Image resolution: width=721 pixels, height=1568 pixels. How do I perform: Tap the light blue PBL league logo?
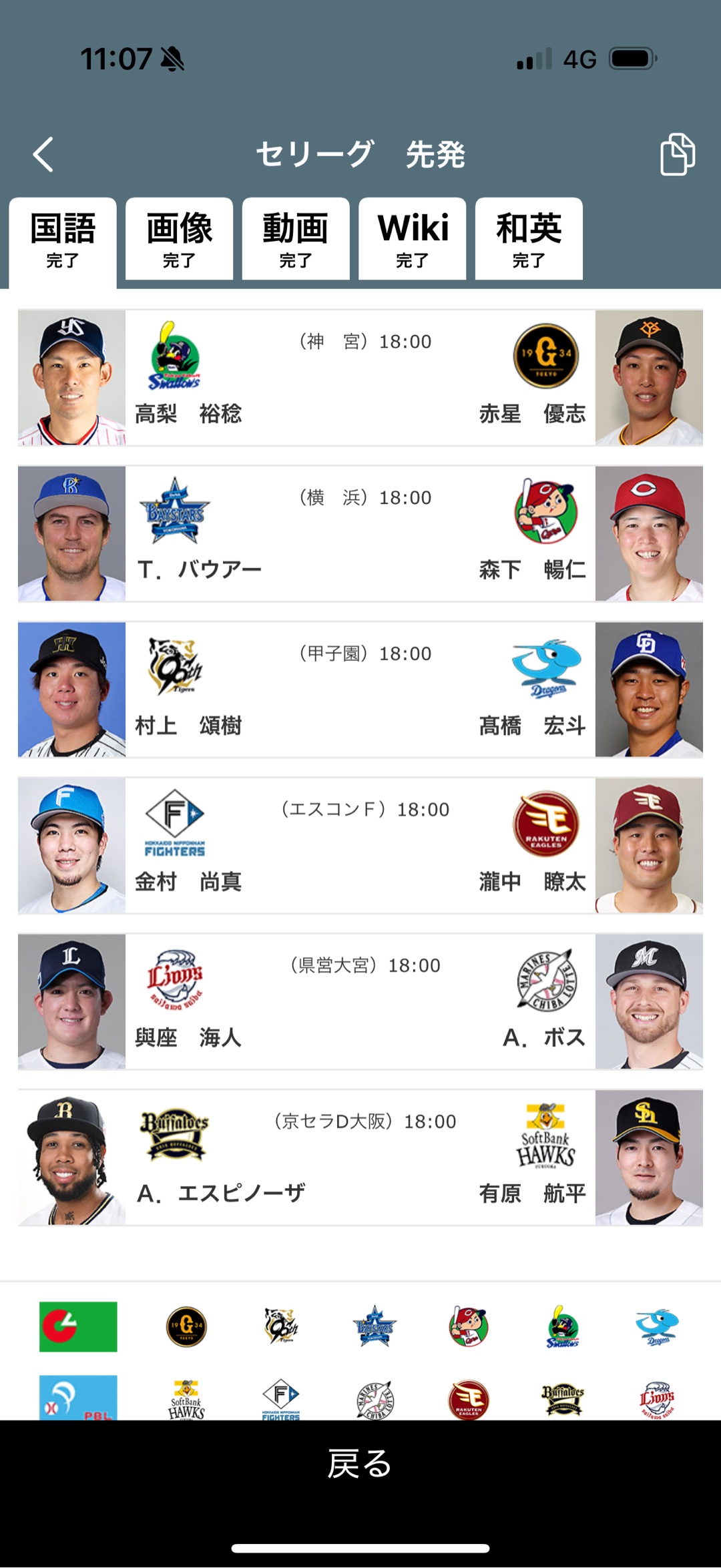click(78, 1398)
